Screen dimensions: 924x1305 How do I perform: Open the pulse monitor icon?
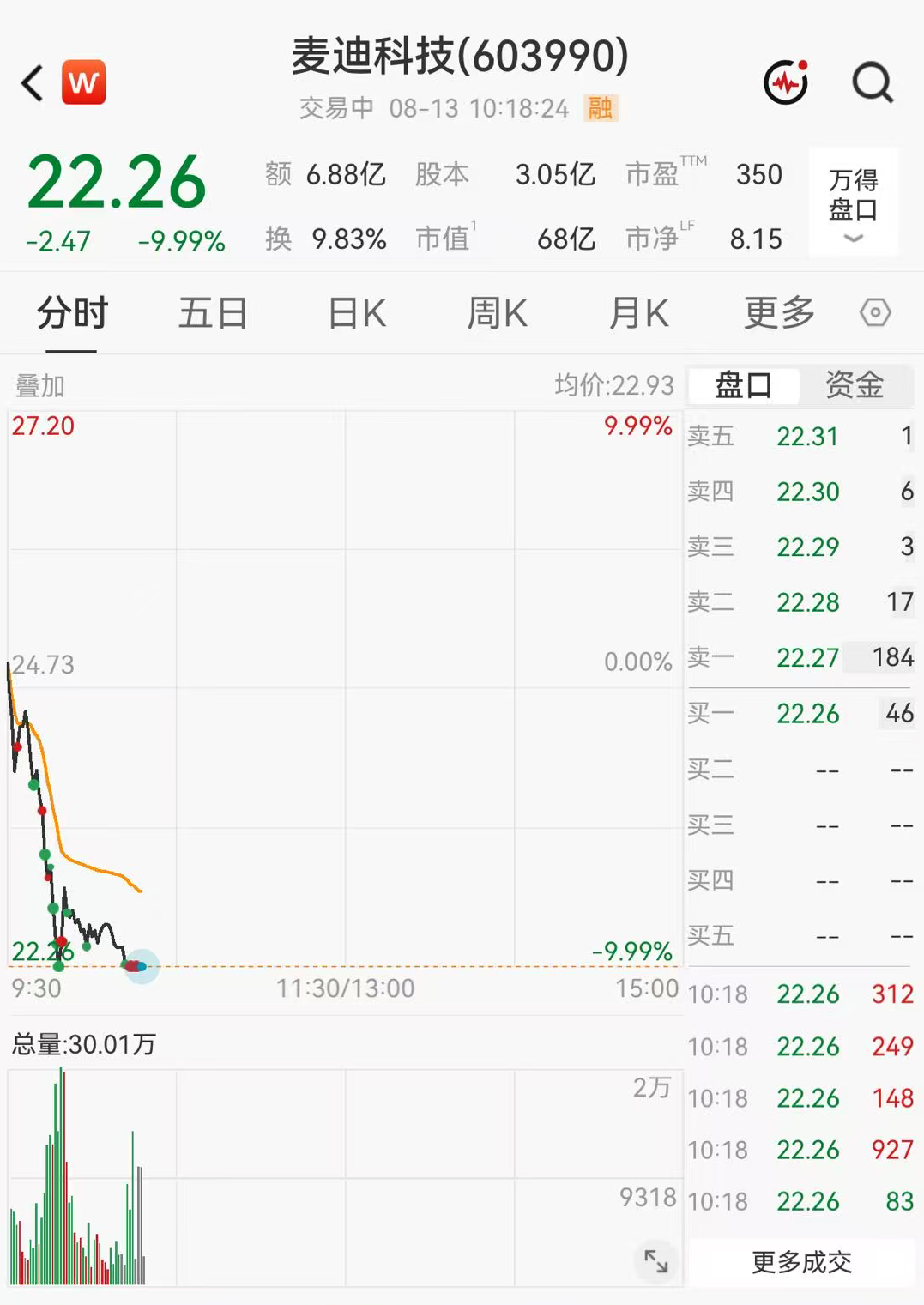pyautogui.click(x=787, y=82)
